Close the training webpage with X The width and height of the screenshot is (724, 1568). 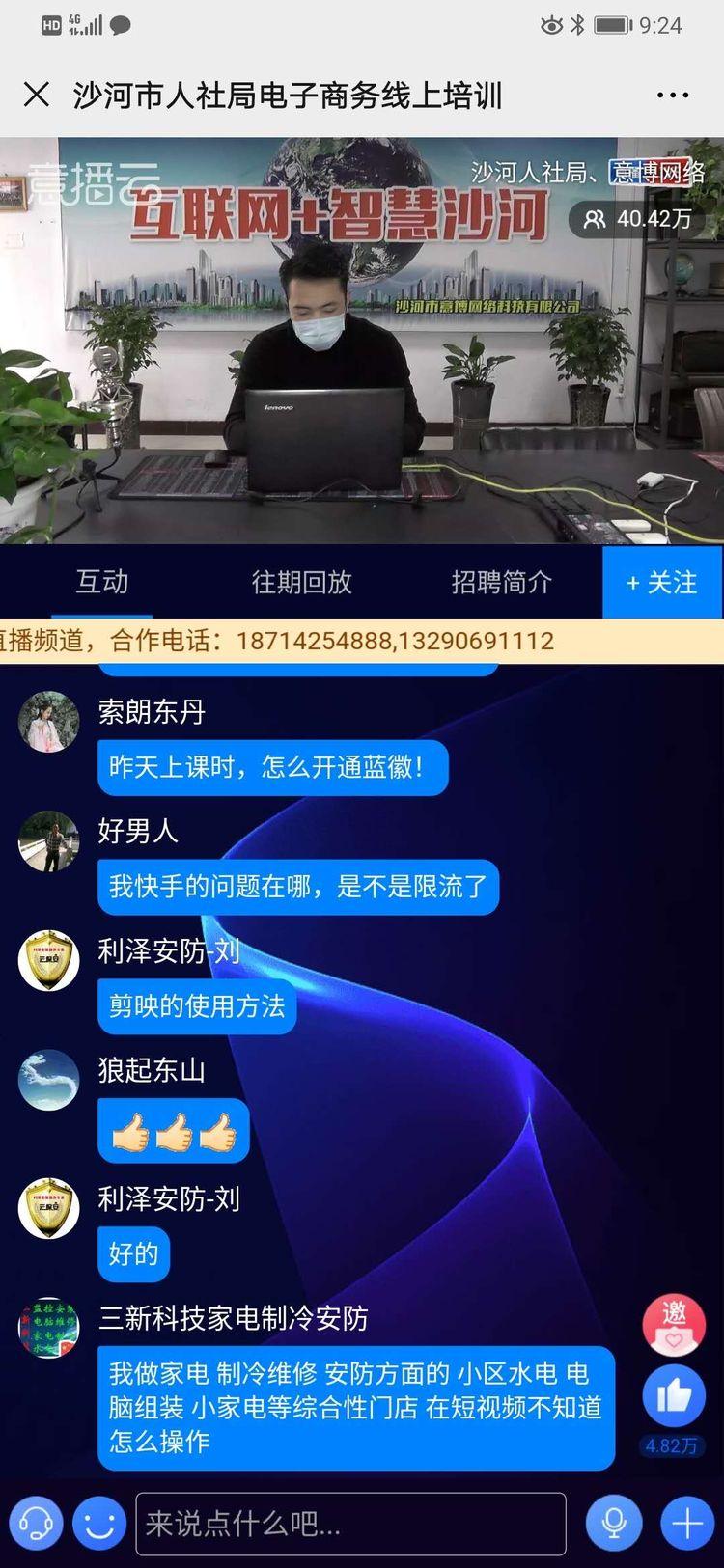pos(37,95)
